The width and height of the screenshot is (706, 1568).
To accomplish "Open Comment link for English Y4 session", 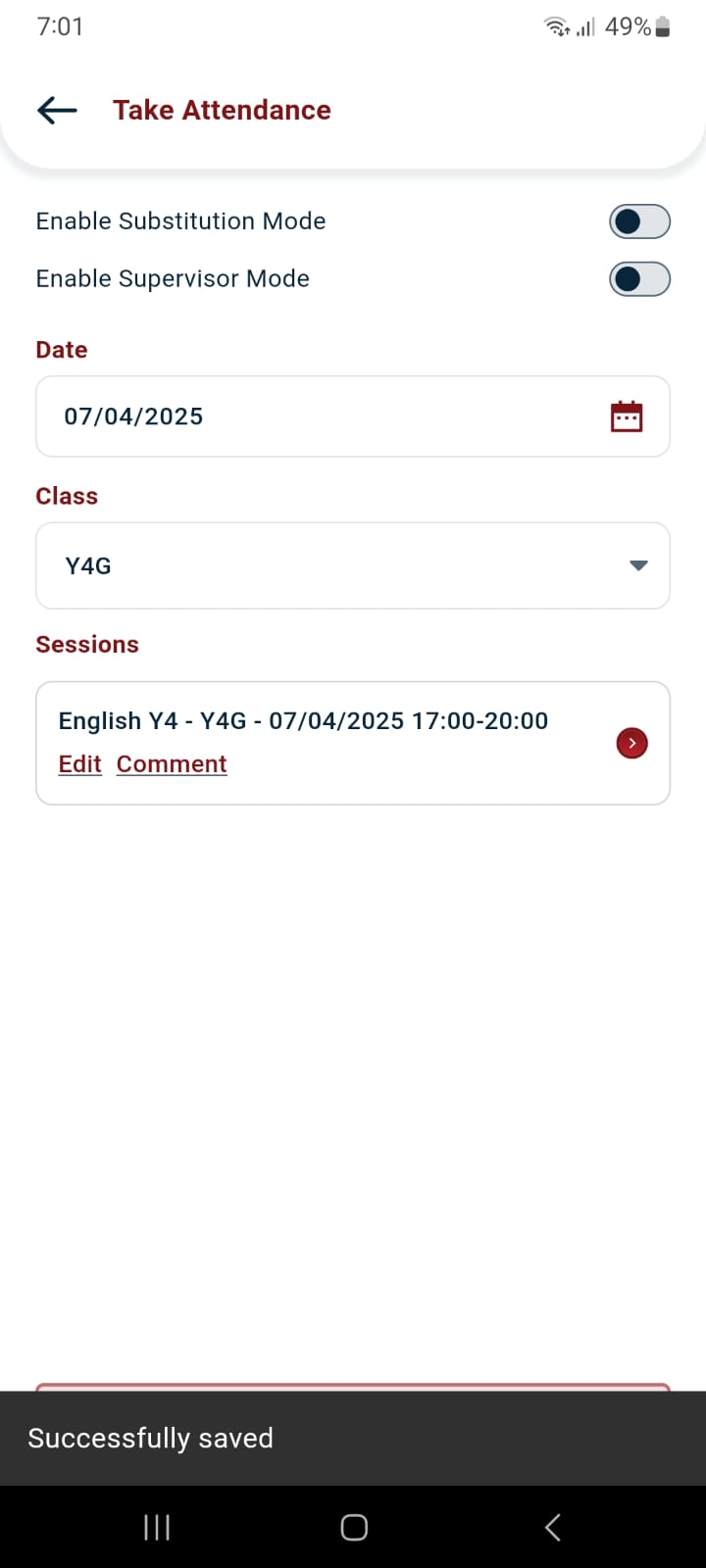I will tap(172, 764).
